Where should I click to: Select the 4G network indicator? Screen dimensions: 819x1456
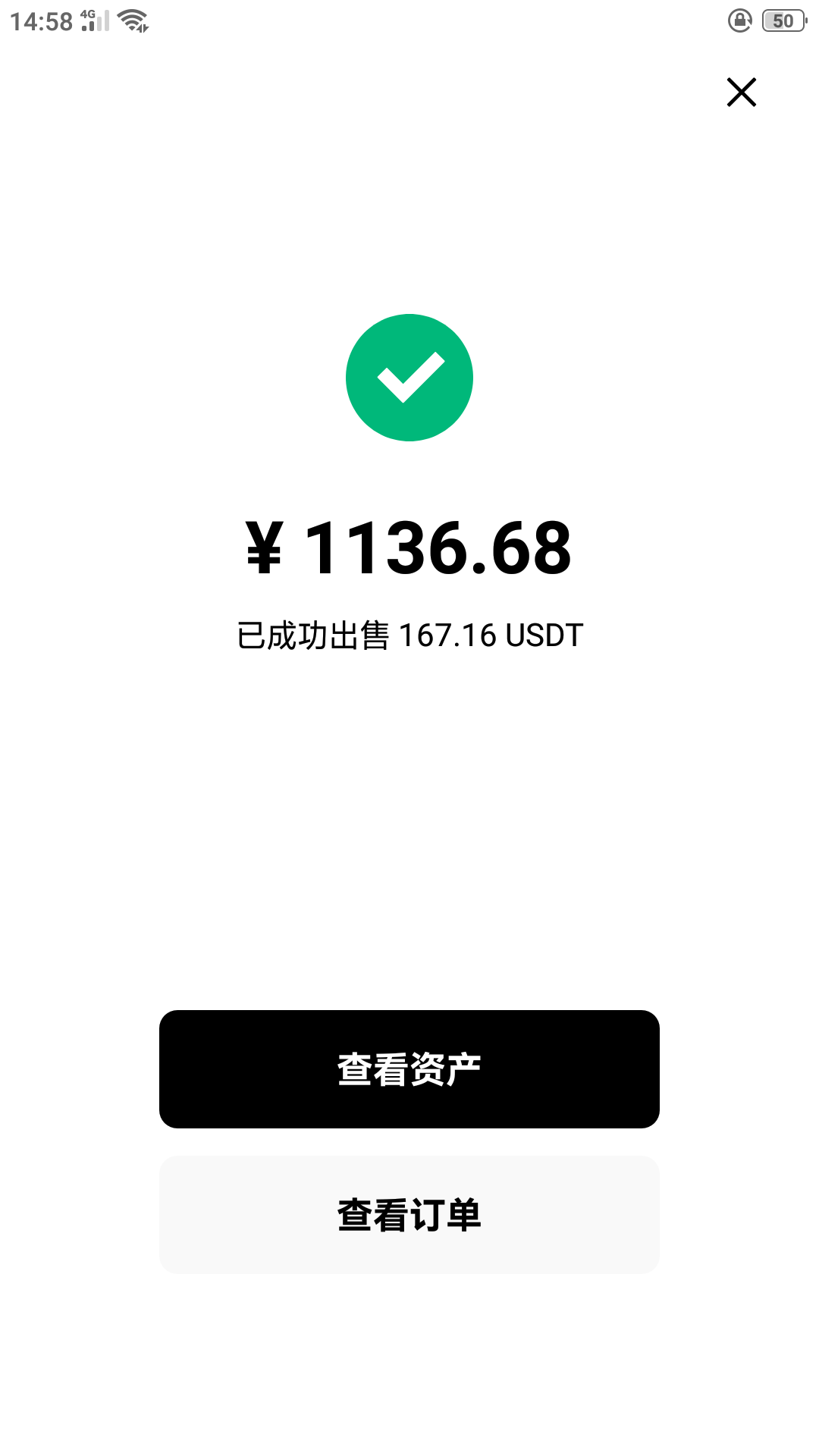[86, 13]
